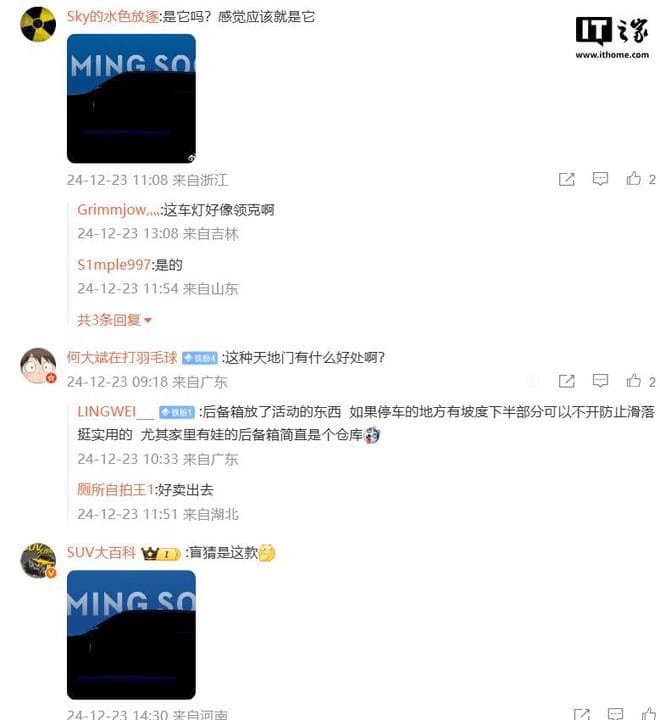
Task: Repost 何大斌在打羽毛球's comment
Action: [x=566, y=381]
